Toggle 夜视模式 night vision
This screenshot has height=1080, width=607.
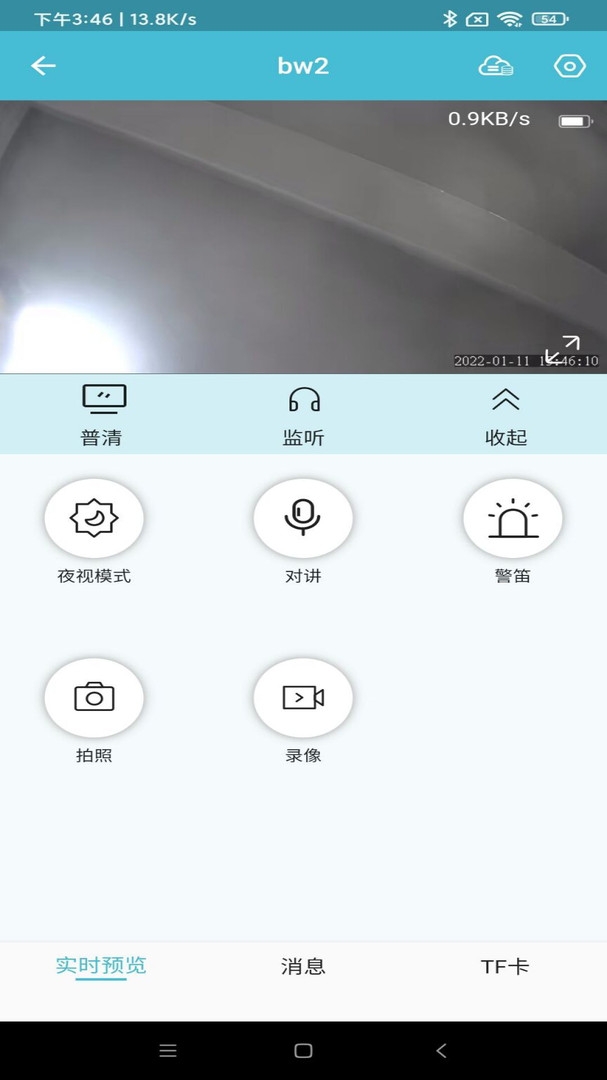pos(94,519)
